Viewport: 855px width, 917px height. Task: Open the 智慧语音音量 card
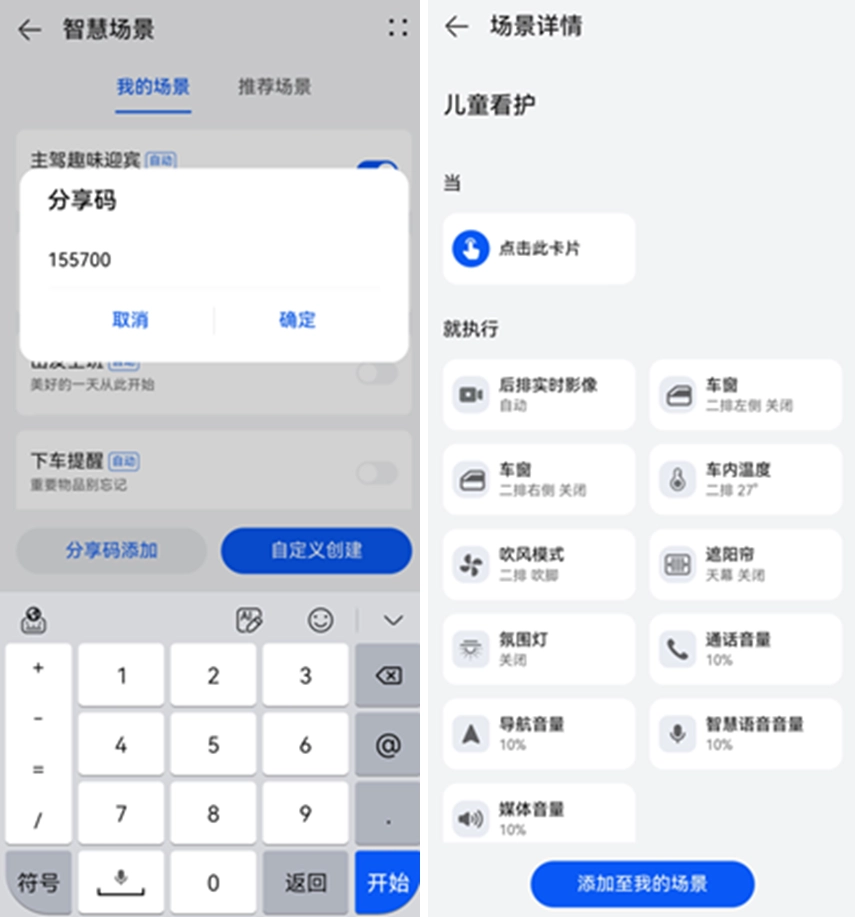(745, 734)
